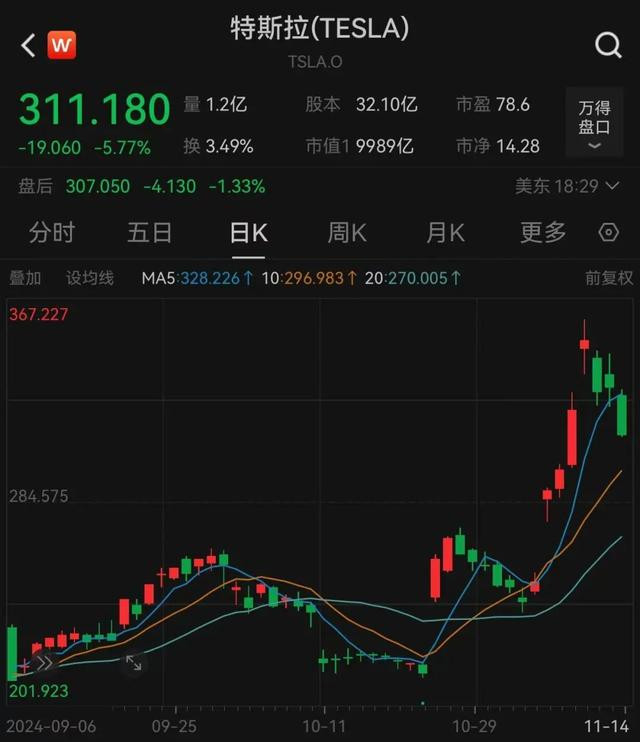Viewport: 640px width, 742px height.
Task: Switch to the 五日 chart tab
Action: [x=150, y=233]
